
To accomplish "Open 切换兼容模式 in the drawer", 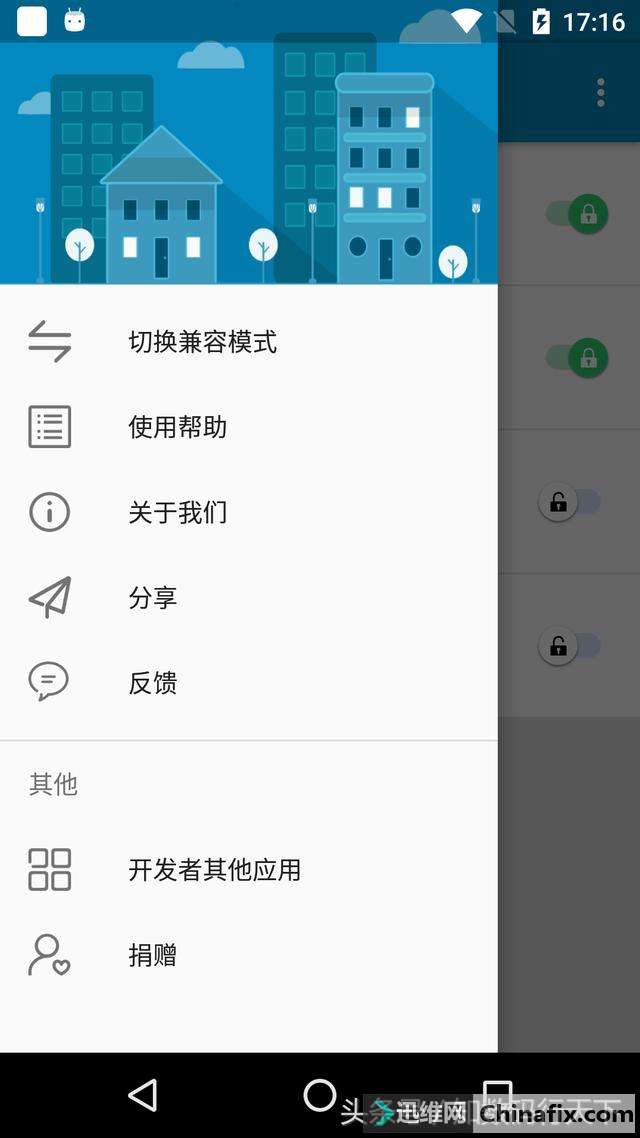I will [x=203, y=342].
